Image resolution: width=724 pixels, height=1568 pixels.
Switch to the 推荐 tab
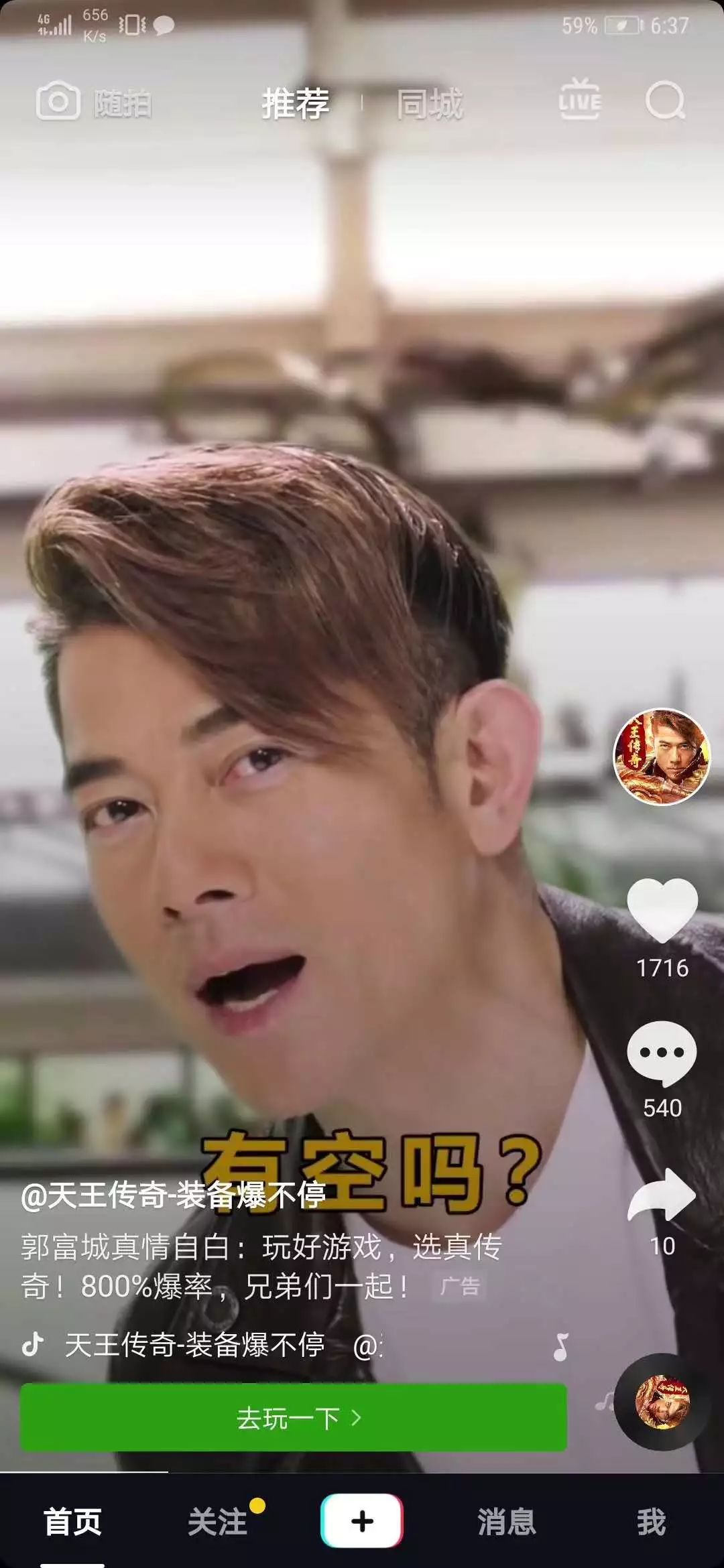coord(295,103)
